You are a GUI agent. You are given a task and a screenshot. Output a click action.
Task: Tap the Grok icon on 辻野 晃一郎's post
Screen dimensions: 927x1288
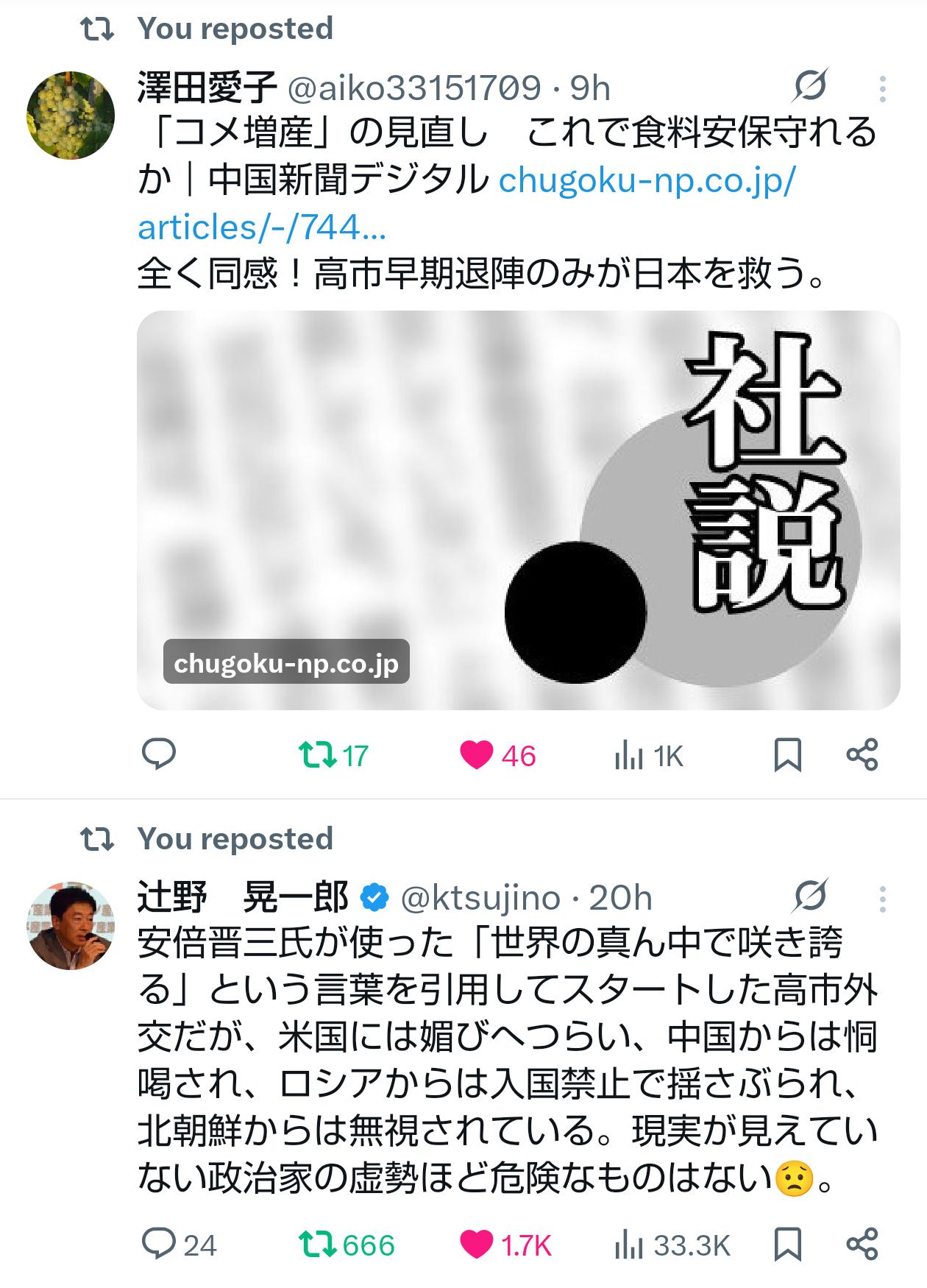pyautogui.click(x=810, y=896)
